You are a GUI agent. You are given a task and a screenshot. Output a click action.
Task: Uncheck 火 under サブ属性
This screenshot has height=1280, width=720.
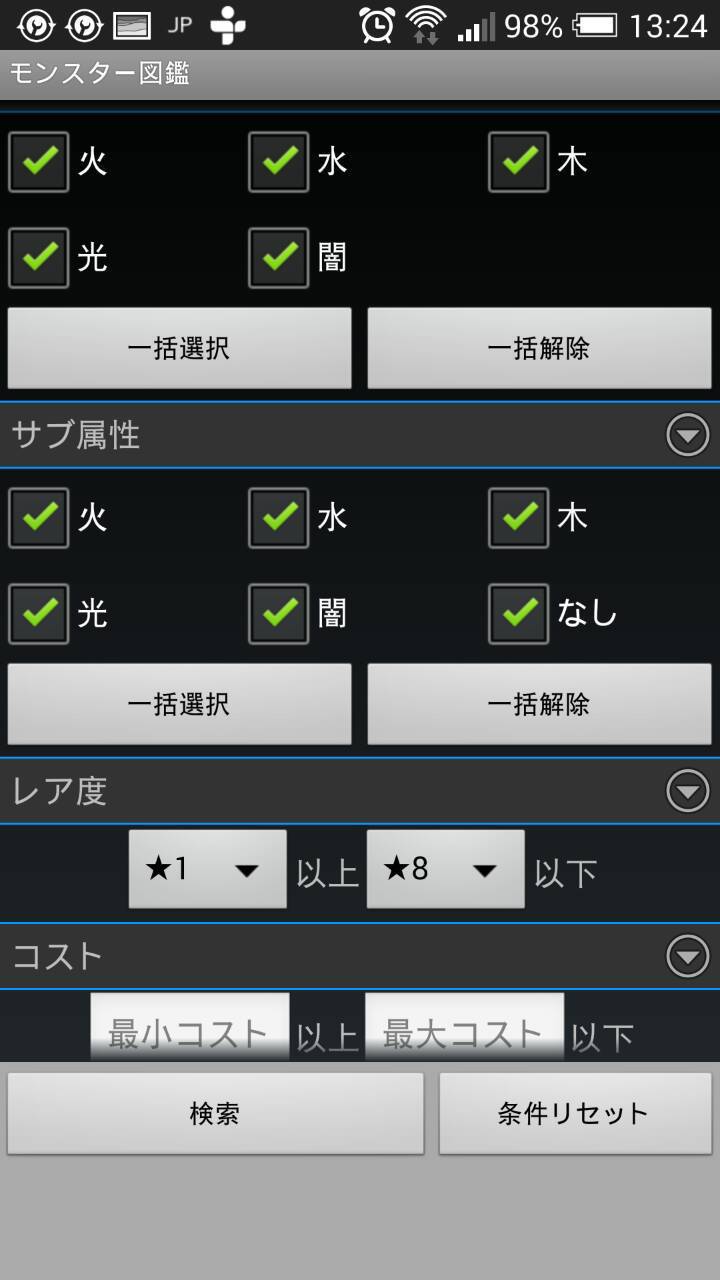[39, 518]
